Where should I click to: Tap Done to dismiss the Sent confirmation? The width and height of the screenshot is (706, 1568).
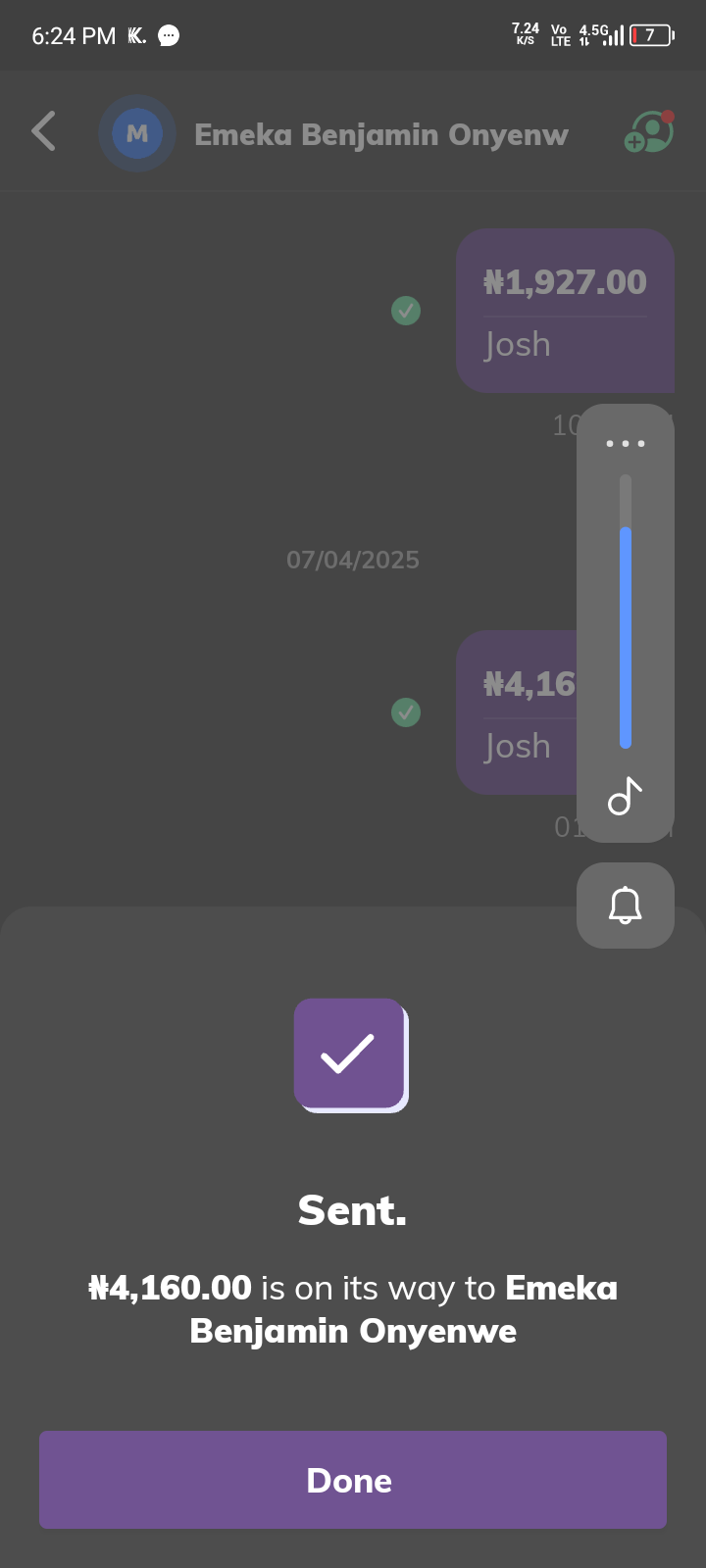pyautogui.click(x=352, y=1479)
